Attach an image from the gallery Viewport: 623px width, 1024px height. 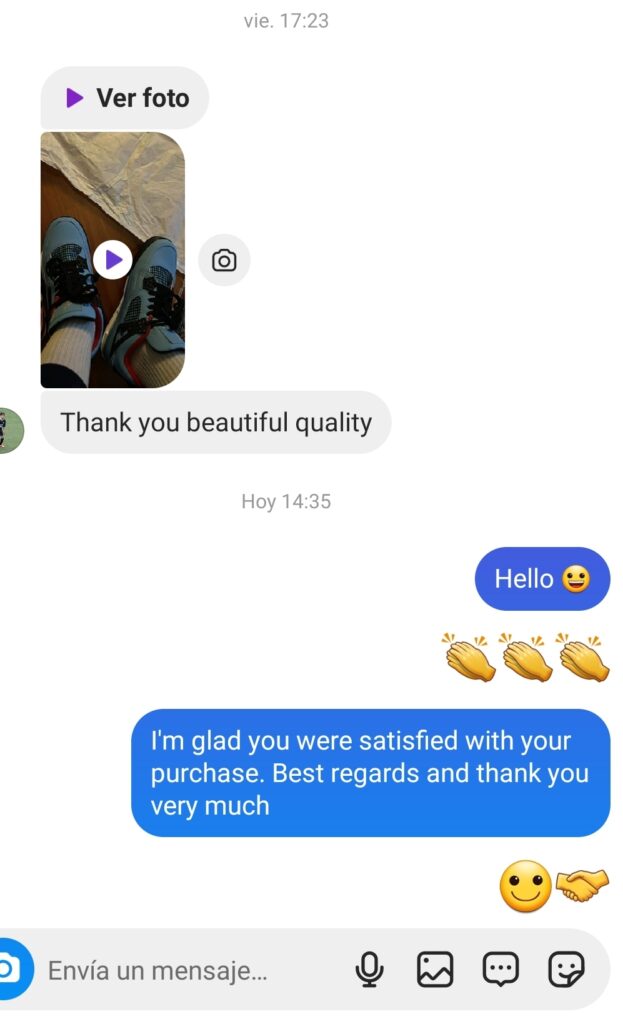(435, 969)
